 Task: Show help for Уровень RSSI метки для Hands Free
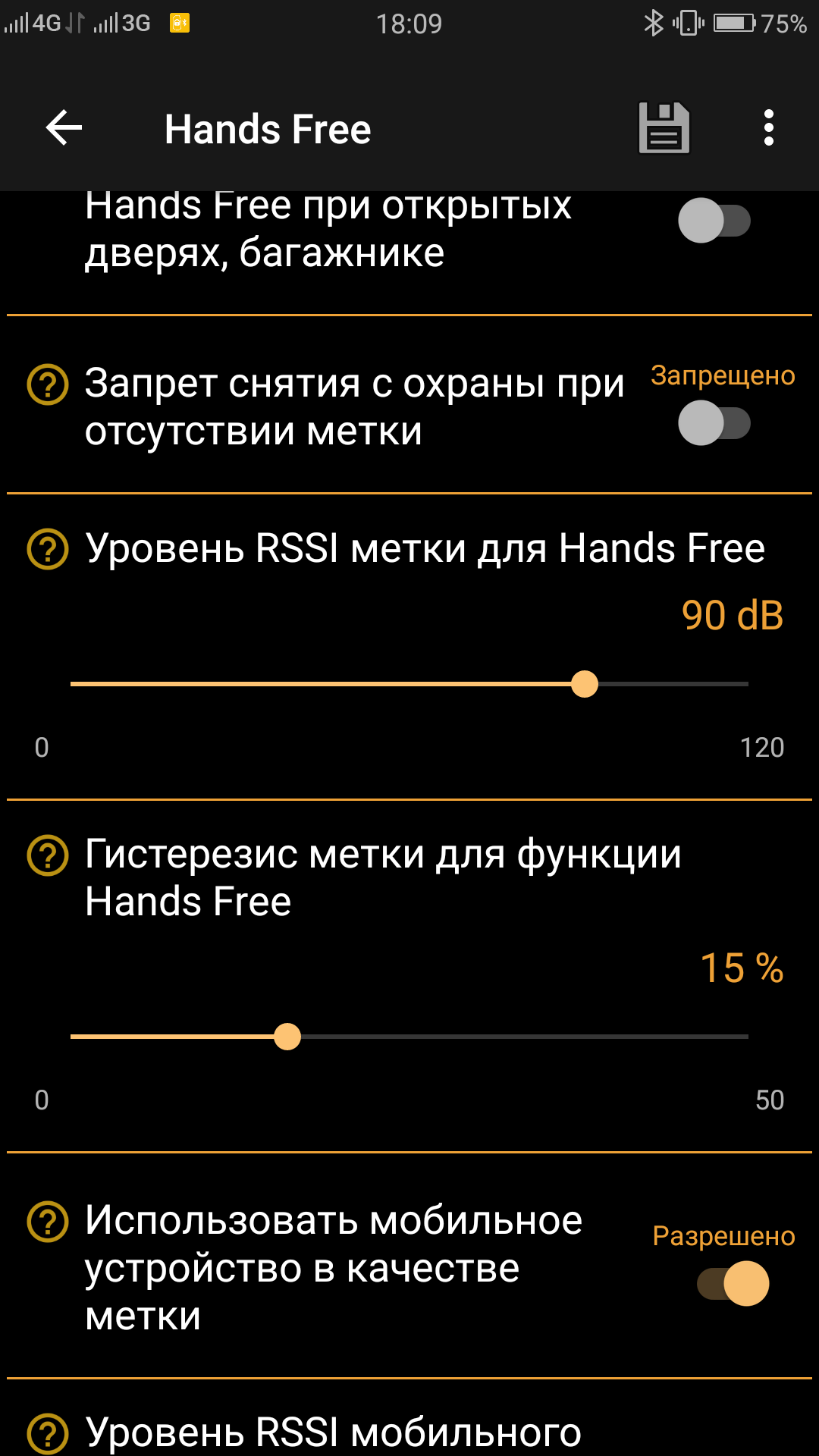48,548
